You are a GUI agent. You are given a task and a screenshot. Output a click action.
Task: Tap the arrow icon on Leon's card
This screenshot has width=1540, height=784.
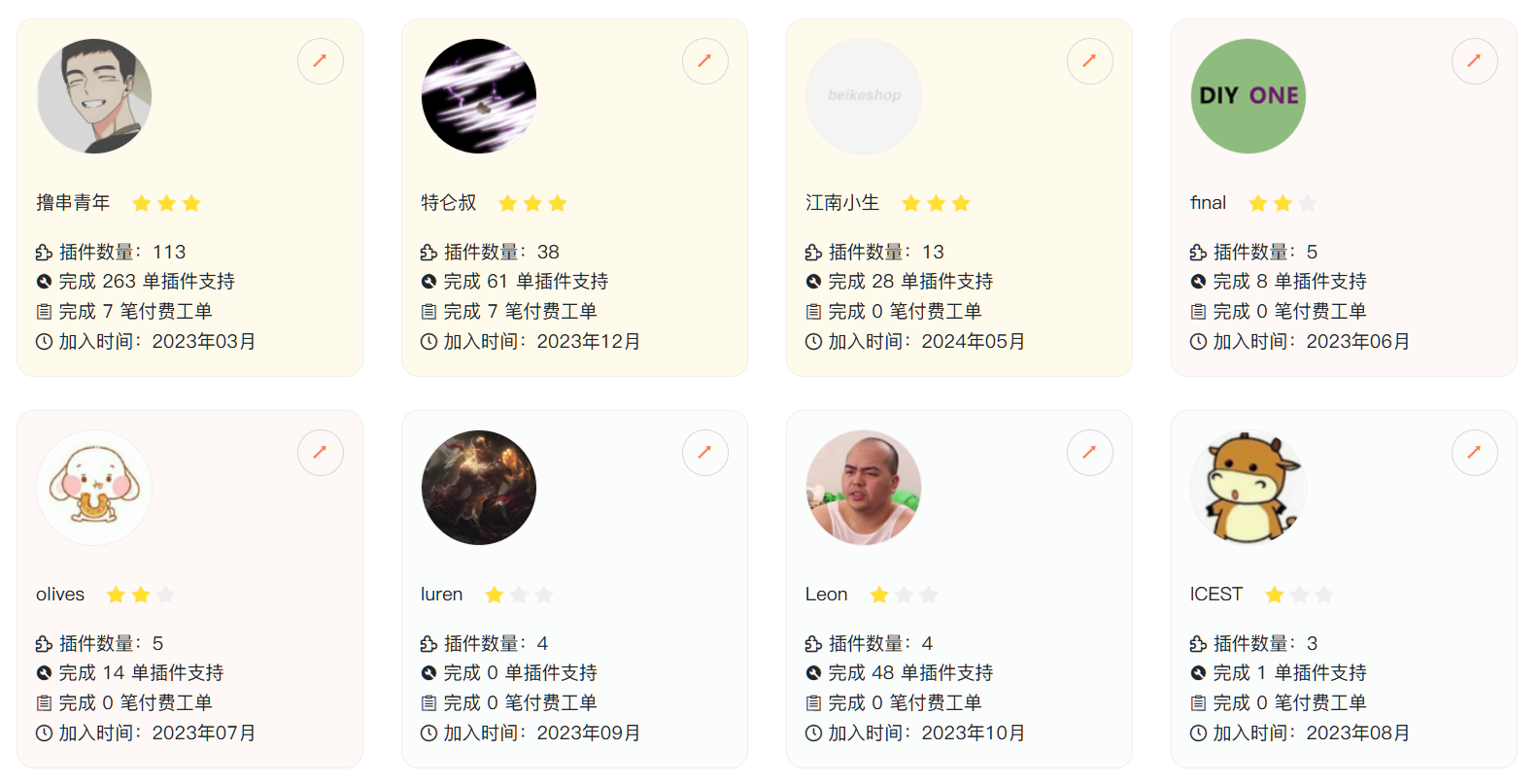[1089, 453]
